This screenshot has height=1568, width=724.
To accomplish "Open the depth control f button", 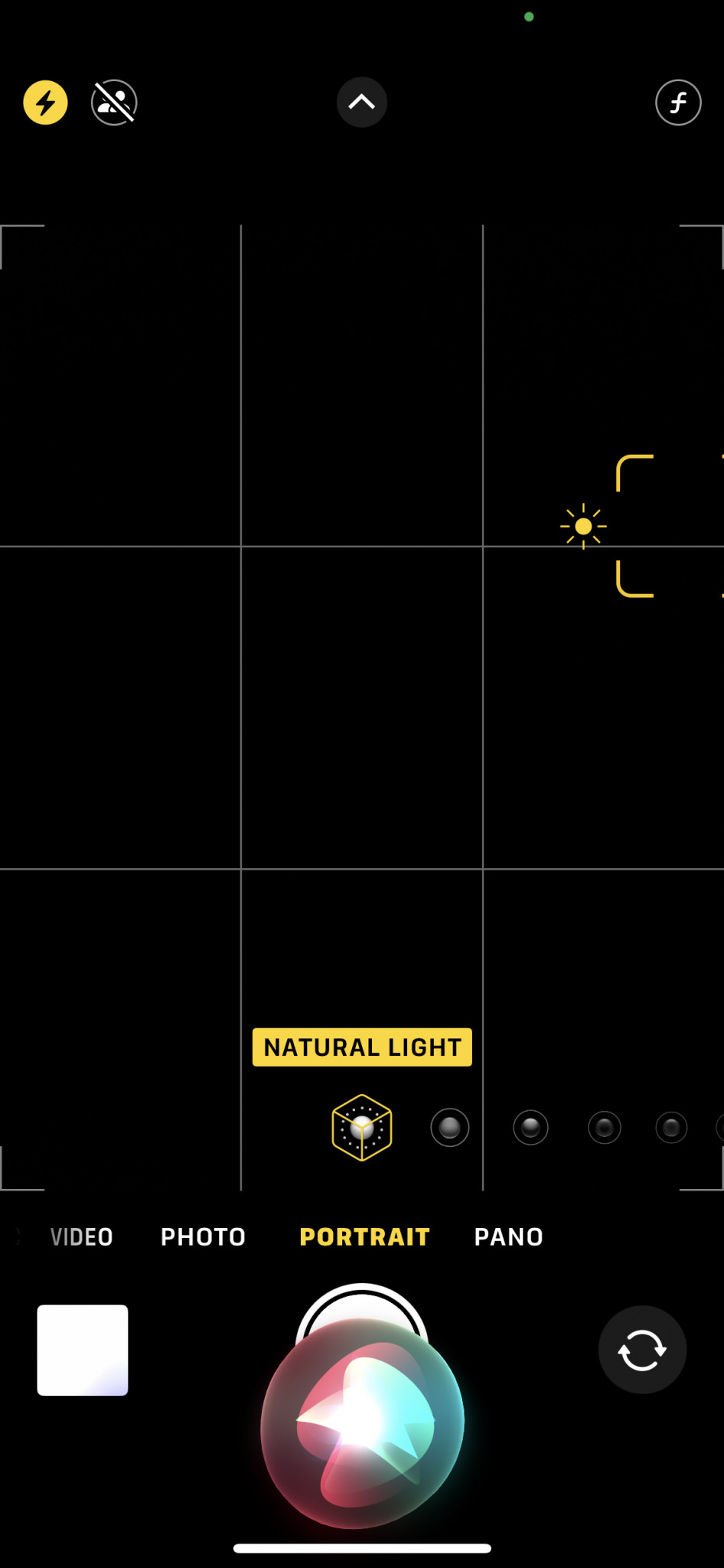I will [x=678, y=103].
